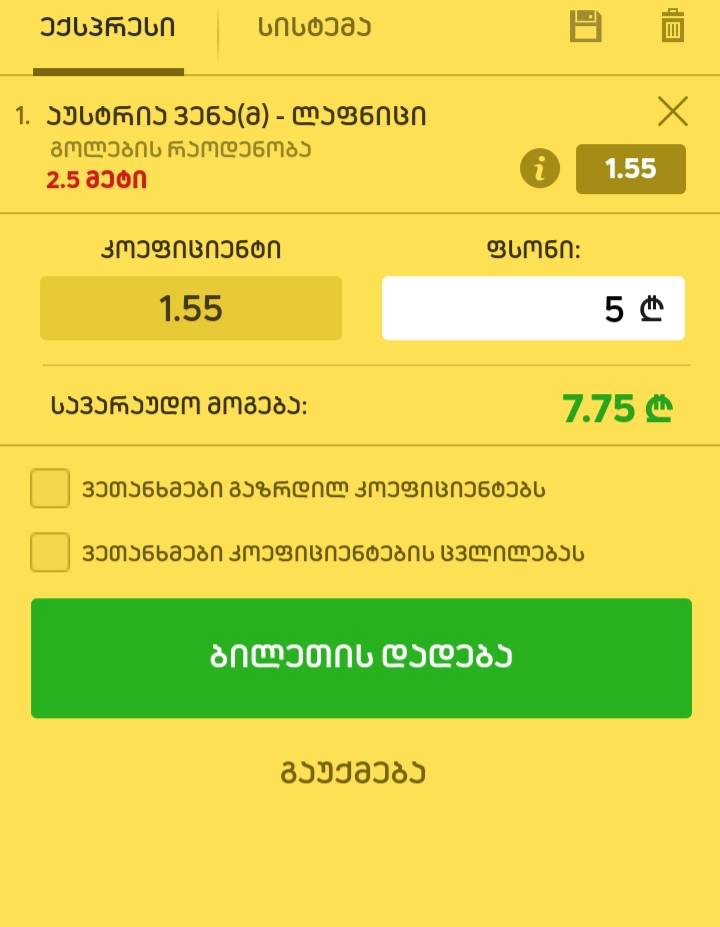
Task: Place the bet with ბილეთის დადება button
Action: tap(360, 657)
